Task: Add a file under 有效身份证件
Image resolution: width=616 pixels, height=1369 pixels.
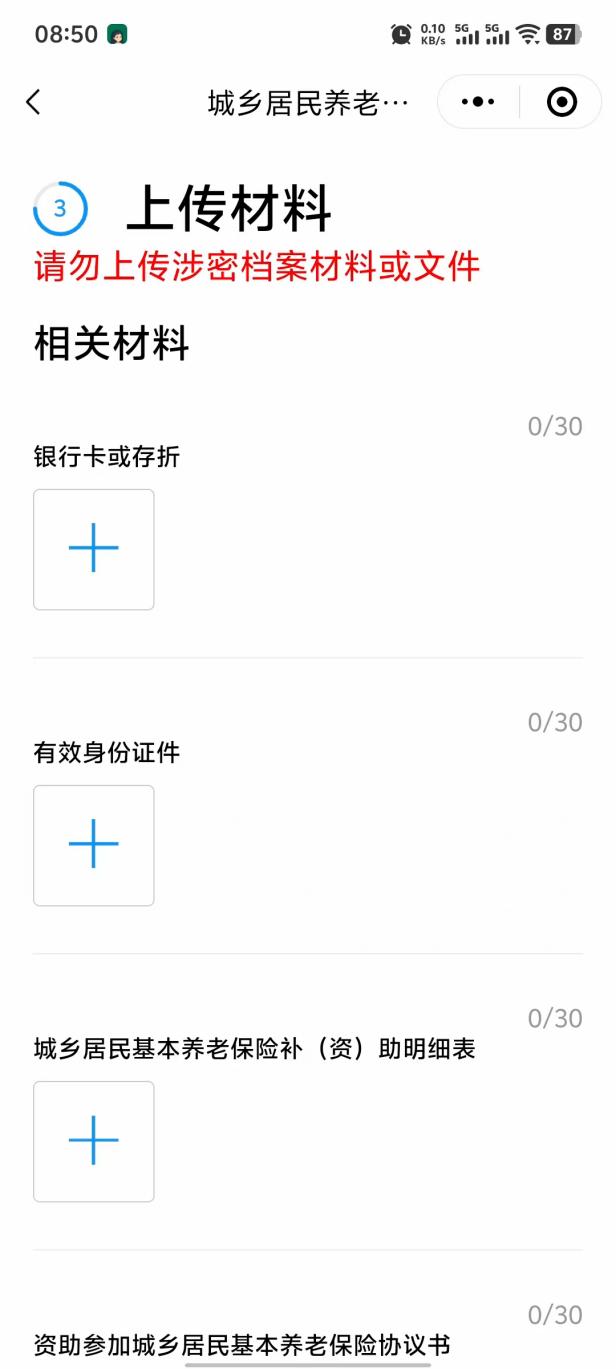Action: point(94,845)
